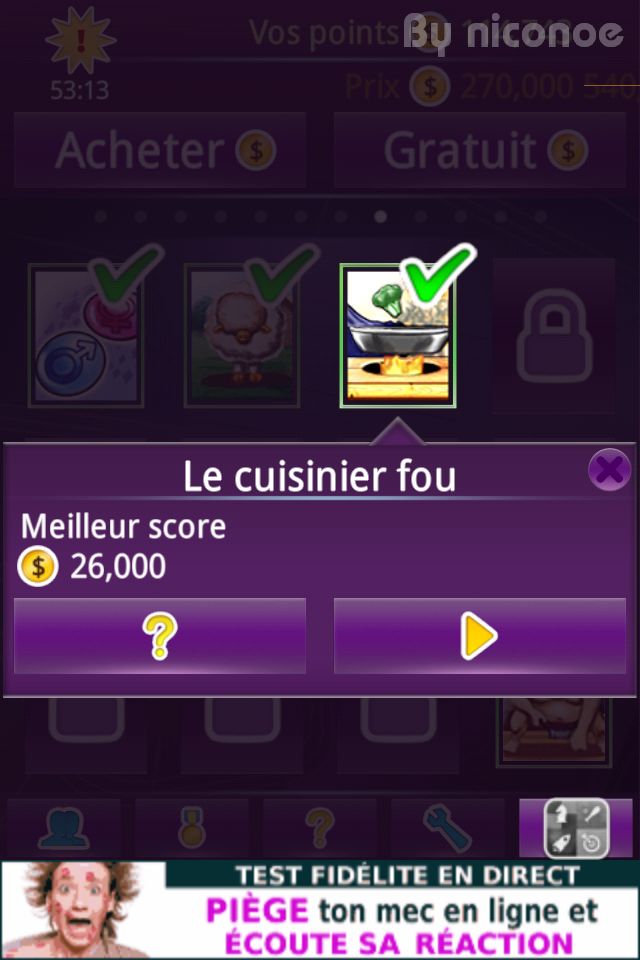Select the cooking pot mini-game tile
Screen dimensions: 640x960
tap(397, 336)
